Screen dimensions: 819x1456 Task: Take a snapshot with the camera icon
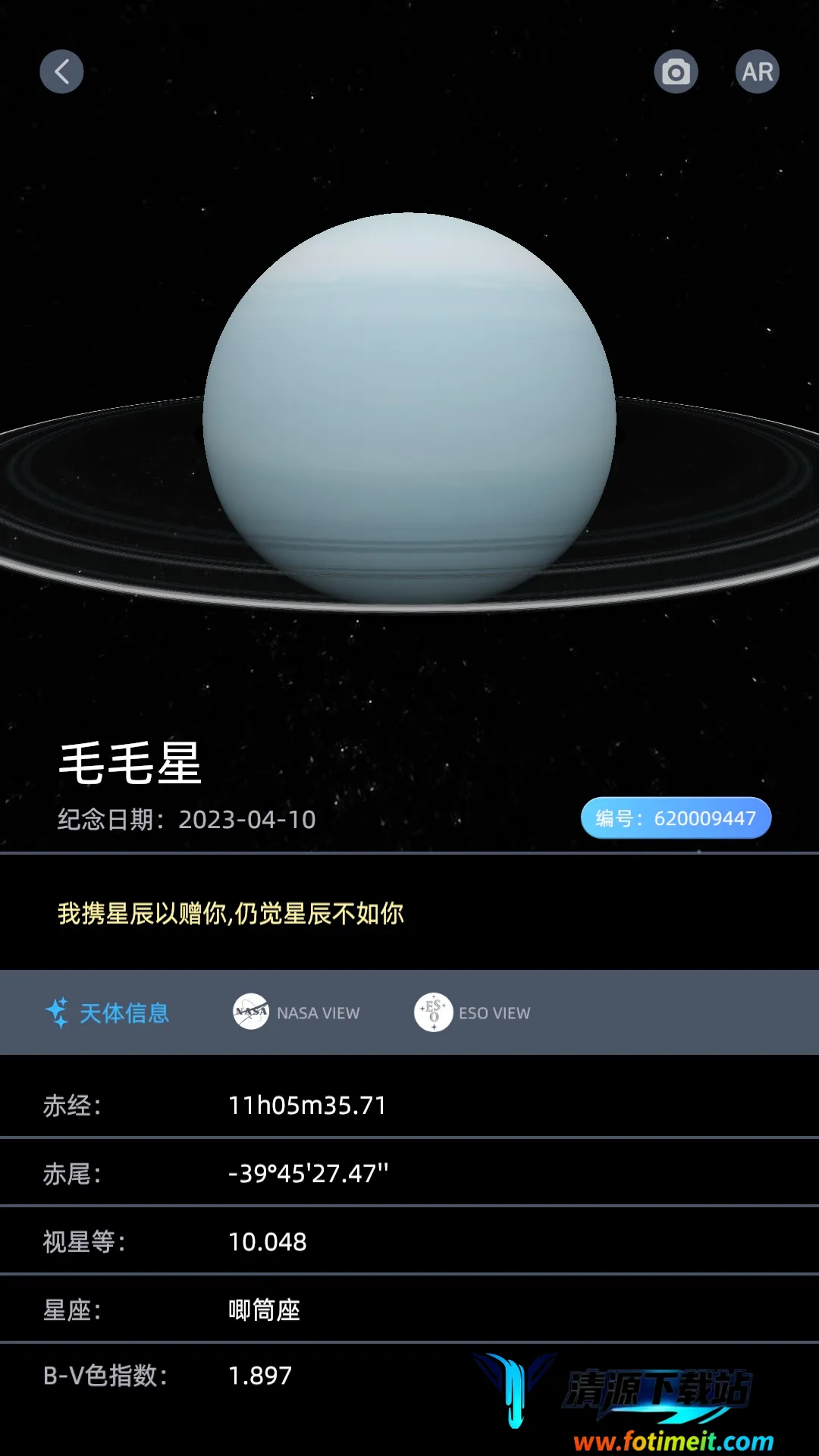(x=676, y=72)
